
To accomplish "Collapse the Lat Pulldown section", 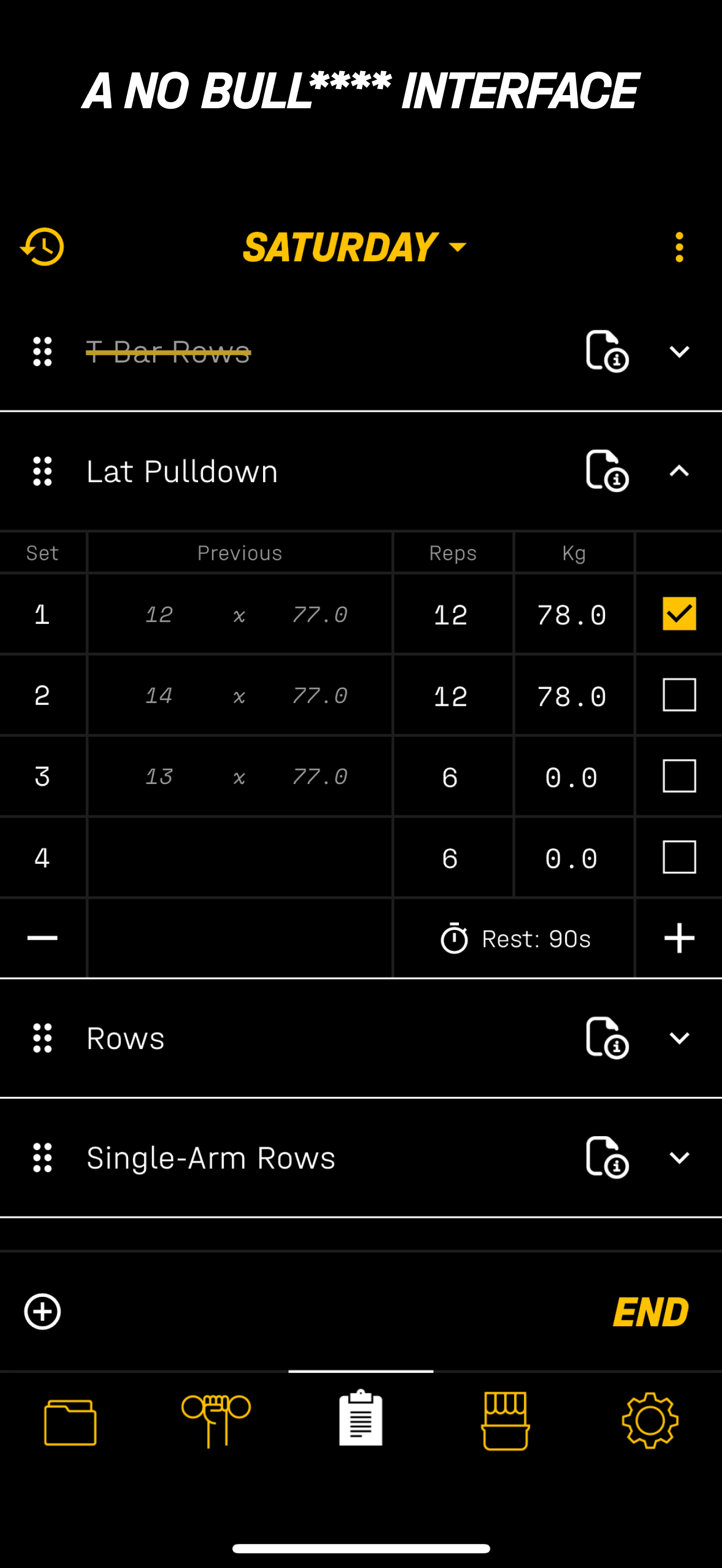I will pyautogui.click(x=679, y=471).
